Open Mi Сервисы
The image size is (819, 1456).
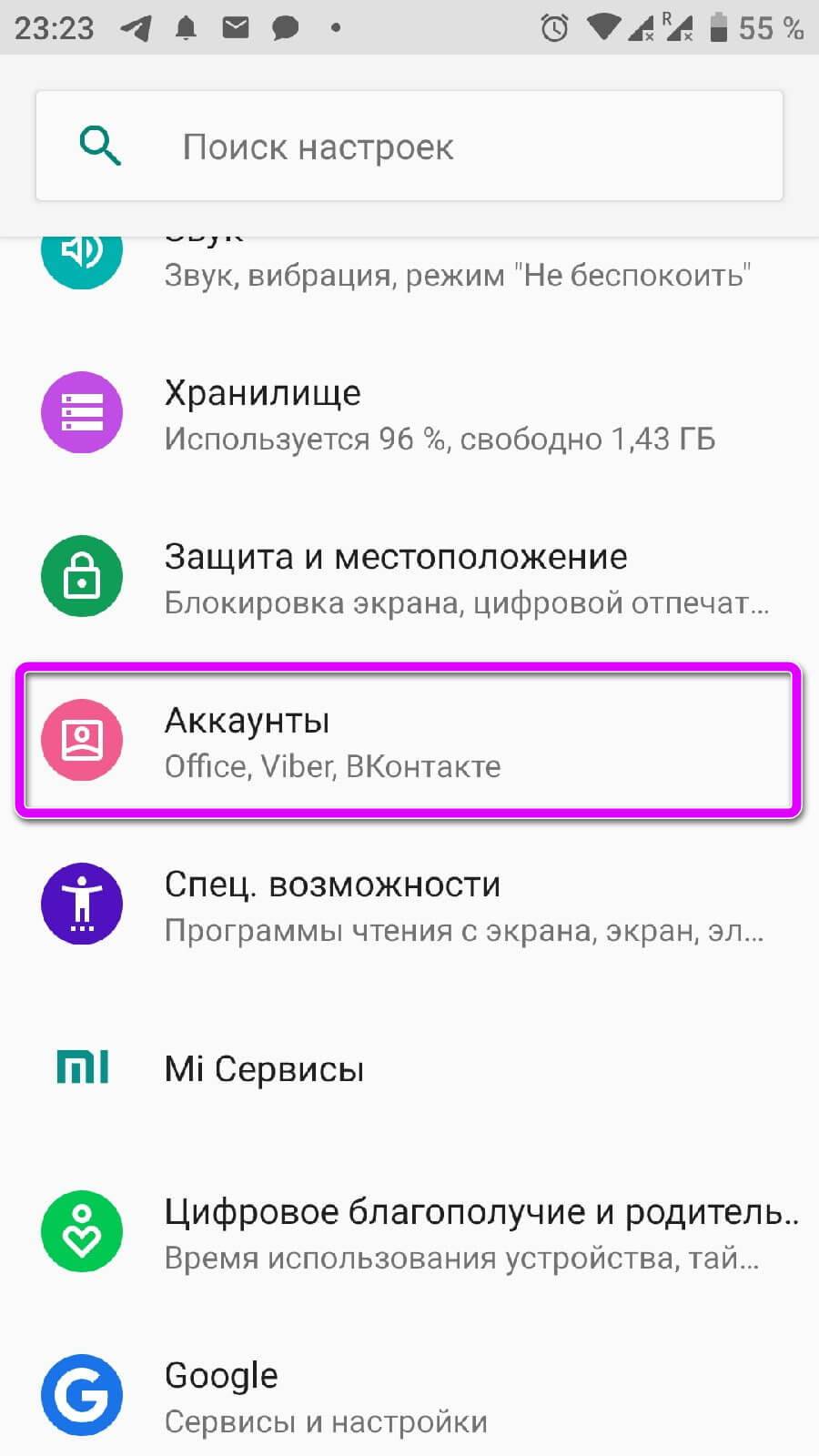(409, 1068)
